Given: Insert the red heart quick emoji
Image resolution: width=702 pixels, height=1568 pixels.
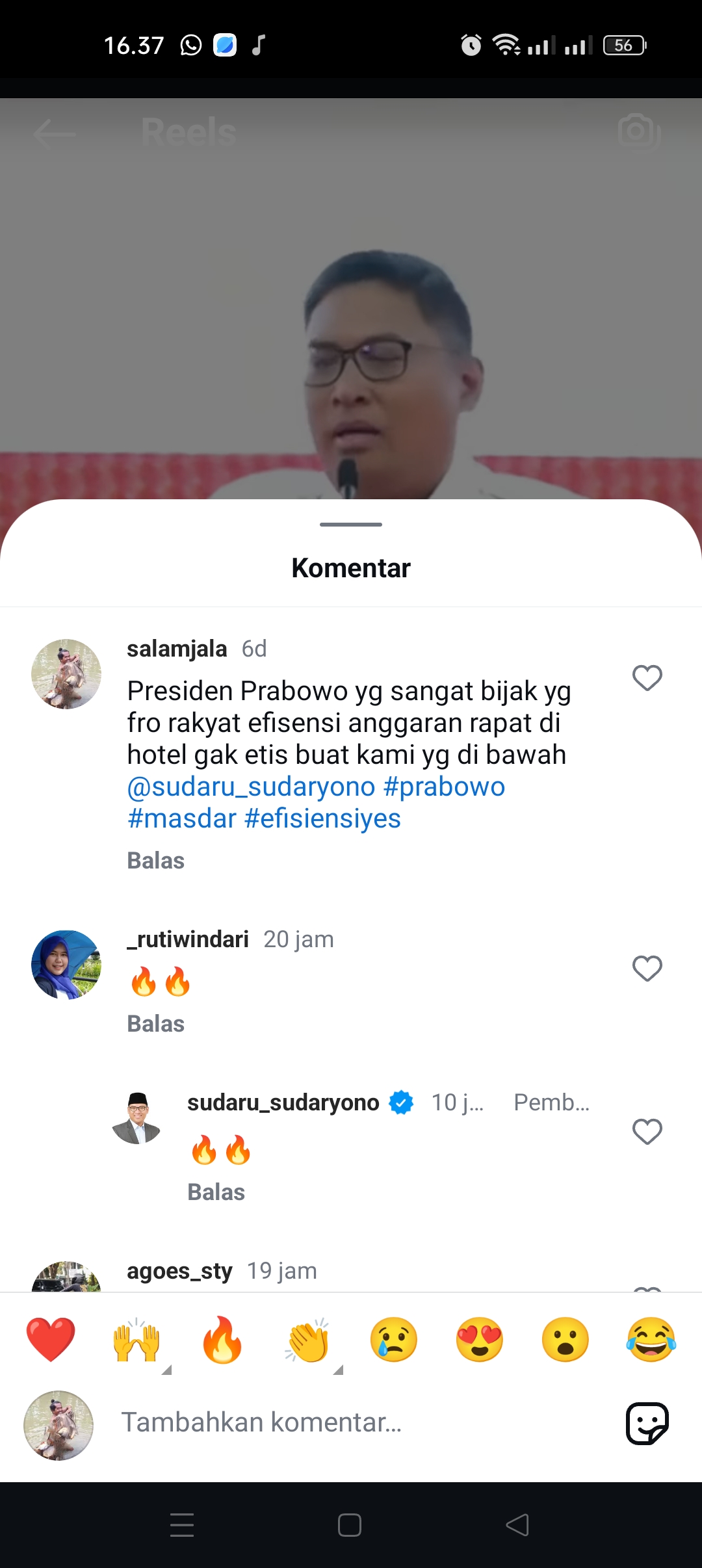Looking at the screenshot, I should [51, 1339].
